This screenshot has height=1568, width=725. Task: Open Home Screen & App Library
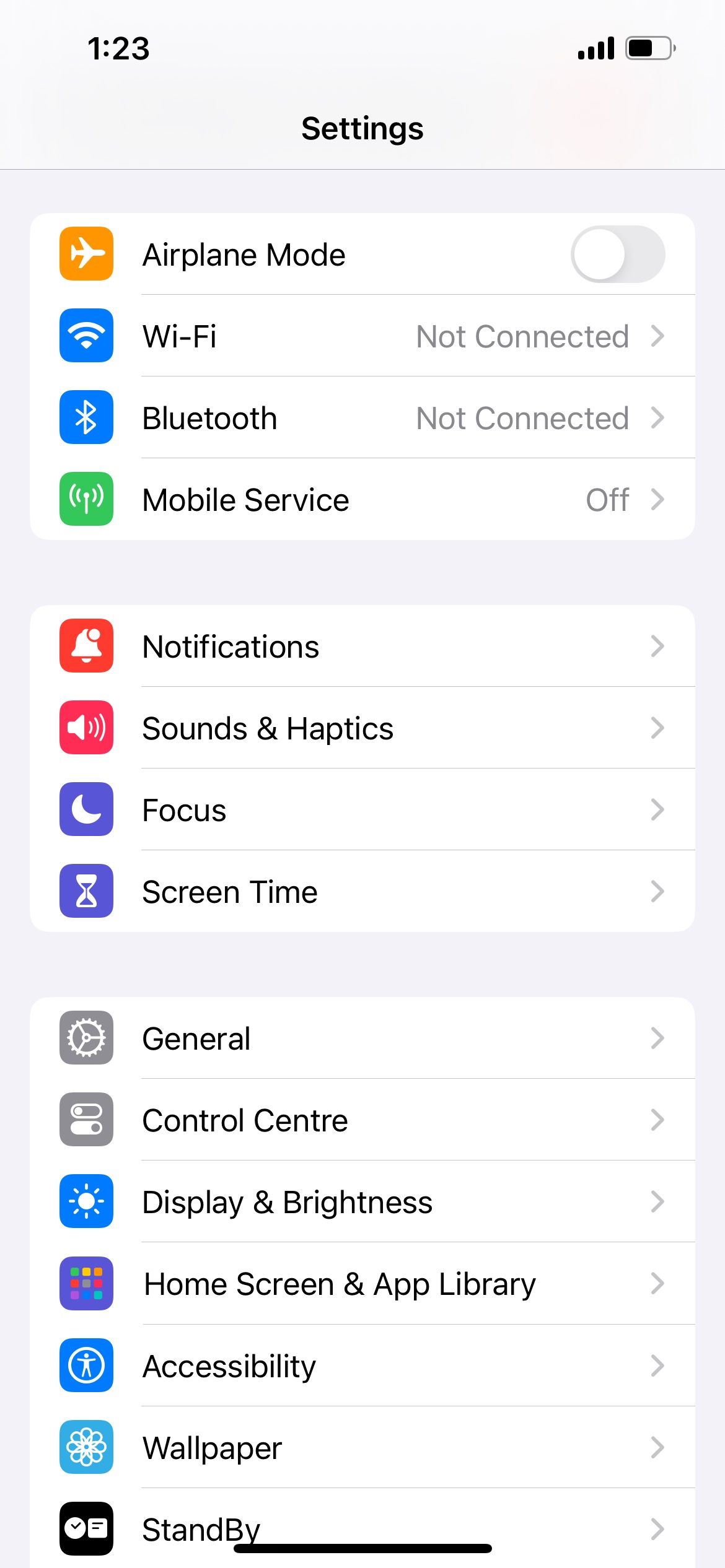pos(362,1284)
